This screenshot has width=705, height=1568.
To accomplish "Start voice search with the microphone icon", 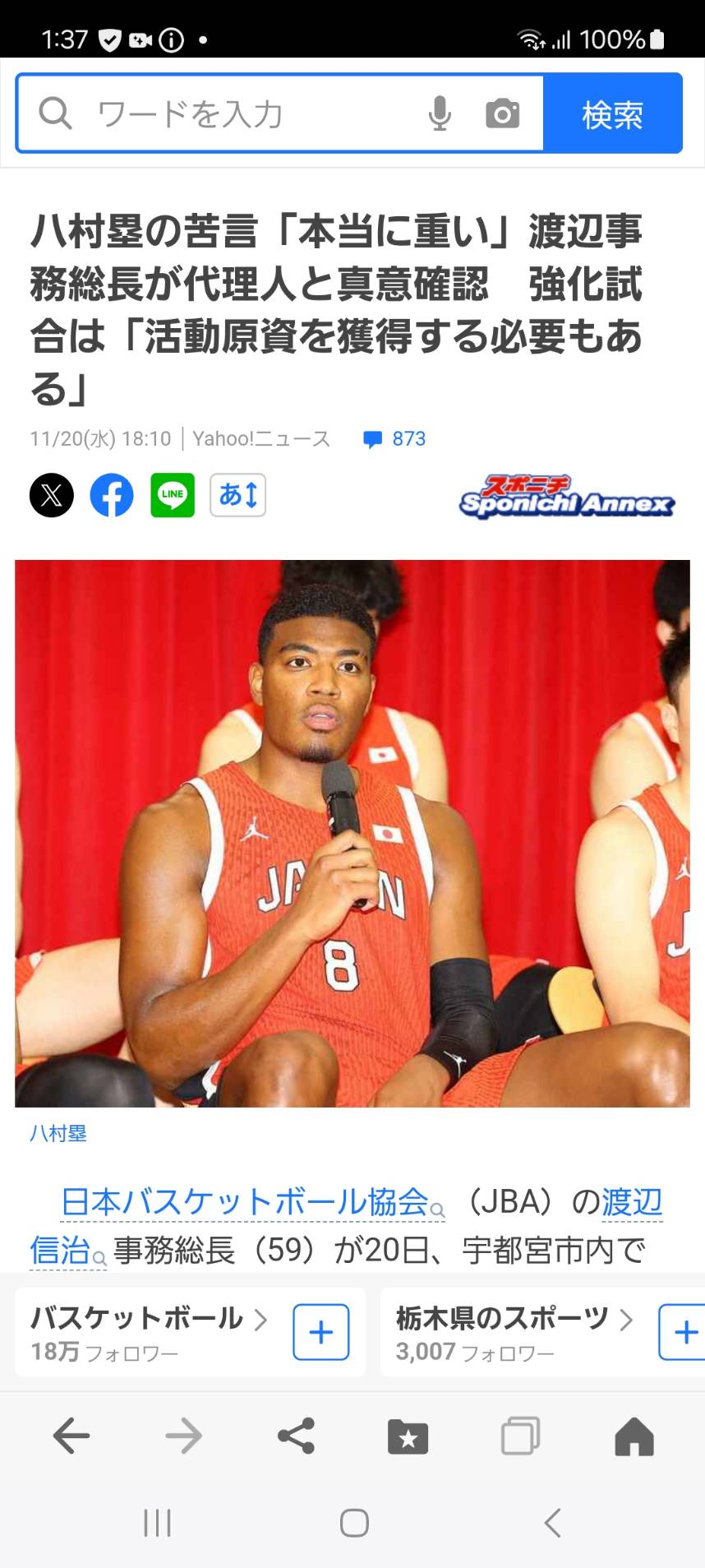I will click(440, 113).
